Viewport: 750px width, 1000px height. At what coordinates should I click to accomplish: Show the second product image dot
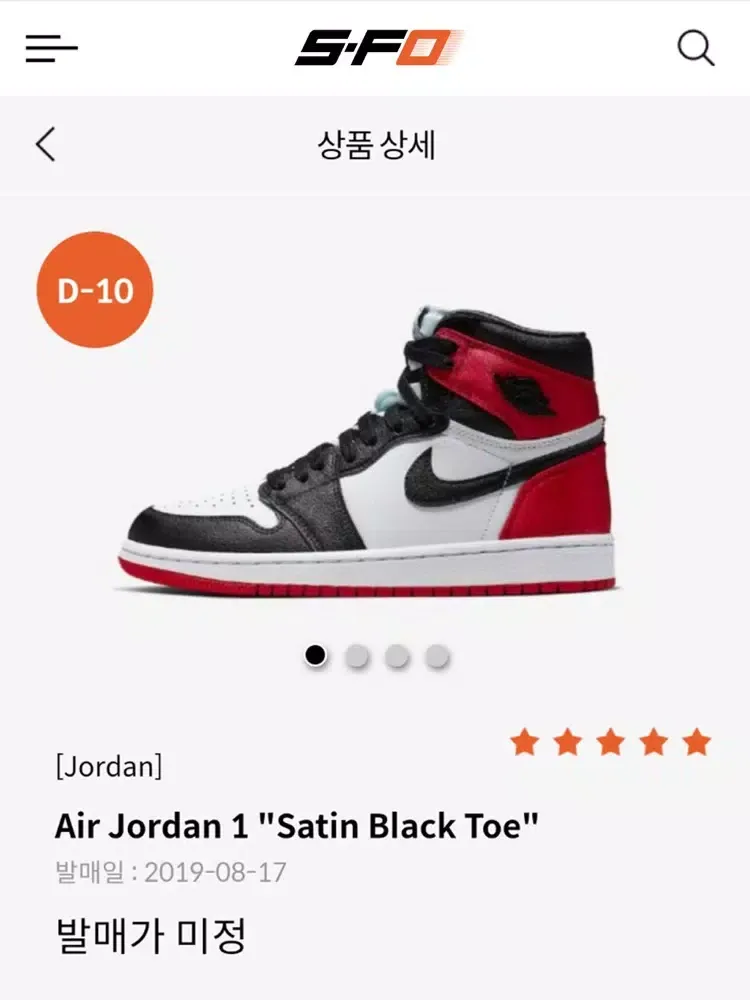pyautogui.click(x=357, y=656)
